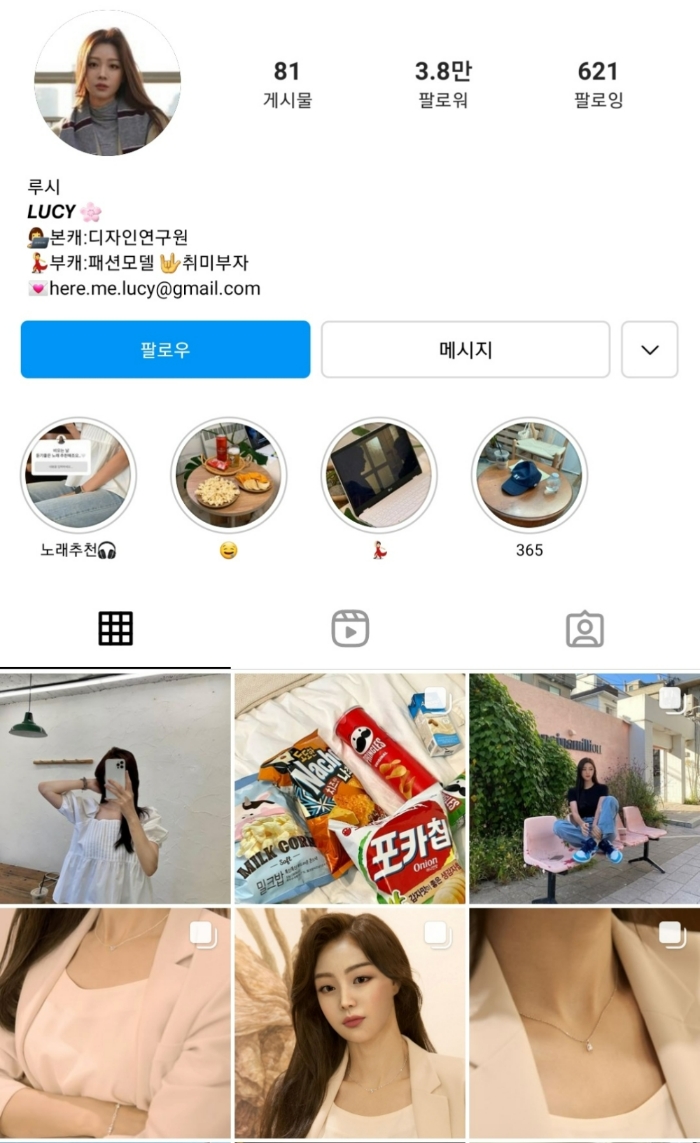Open the portrait post in beige blazer

[x=350, y=1023]
